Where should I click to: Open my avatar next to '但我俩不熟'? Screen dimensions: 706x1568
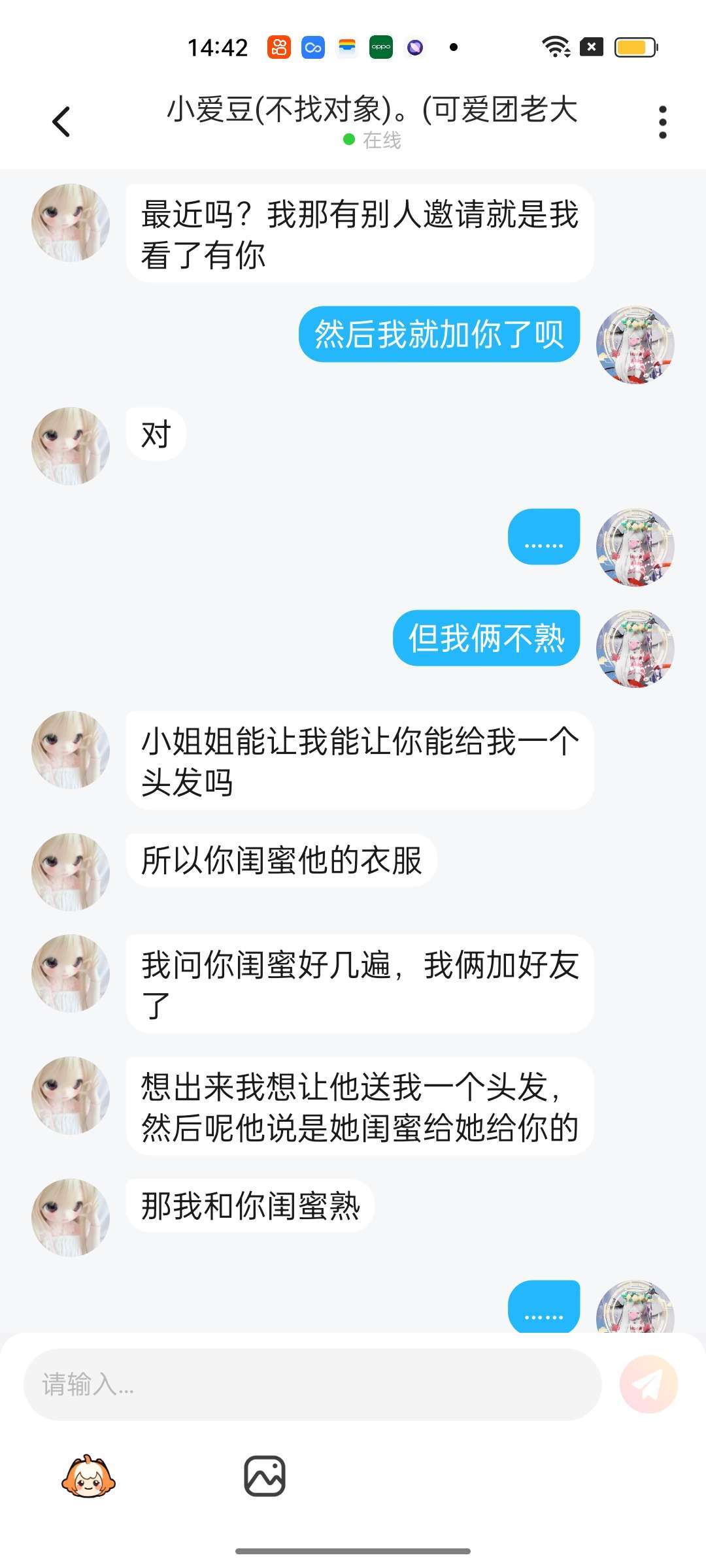point(635,649)
